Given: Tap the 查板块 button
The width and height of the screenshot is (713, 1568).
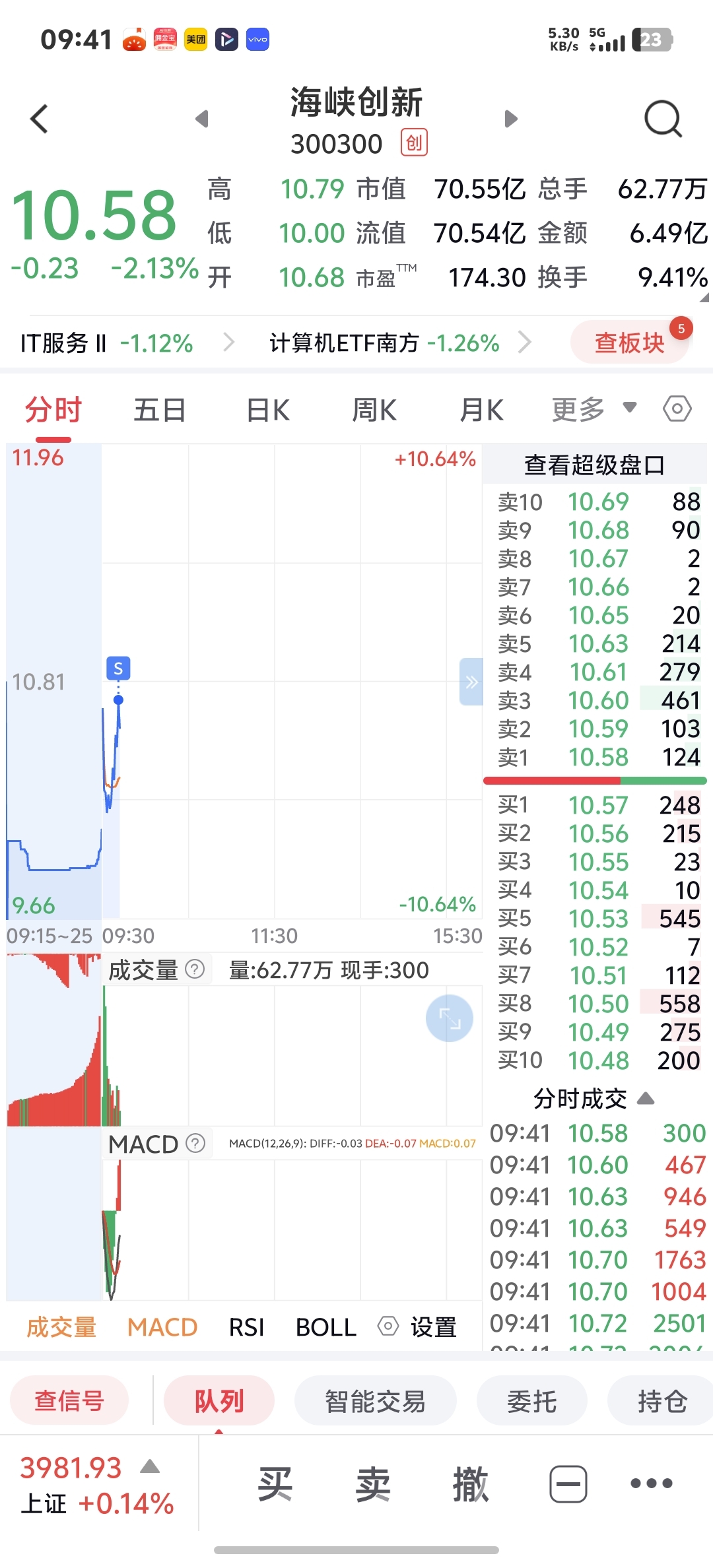Looking at the screenshot, I should click(x=630, y=343).
